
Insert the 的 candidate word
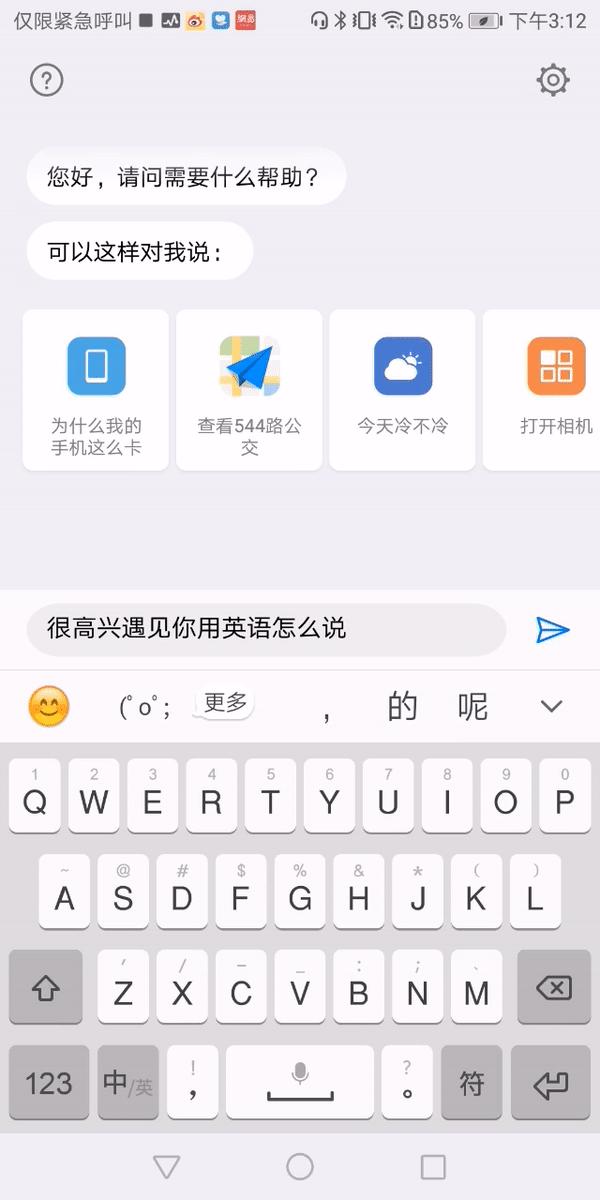402,707
